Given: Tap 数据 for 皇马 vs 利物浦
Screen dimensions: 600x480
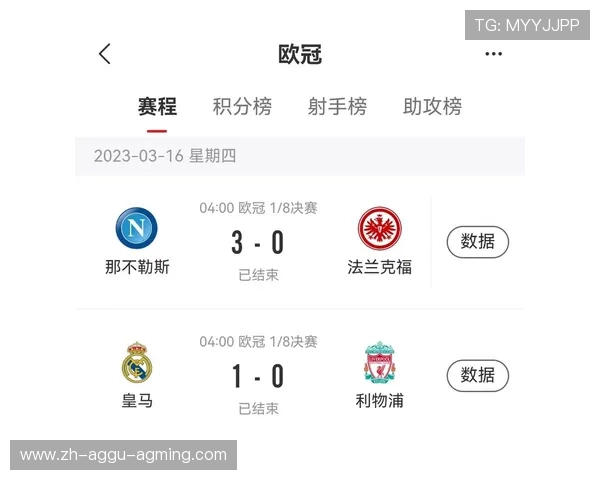Looking at the screenshot, I should pyautogui.click(x=477, y=376).
